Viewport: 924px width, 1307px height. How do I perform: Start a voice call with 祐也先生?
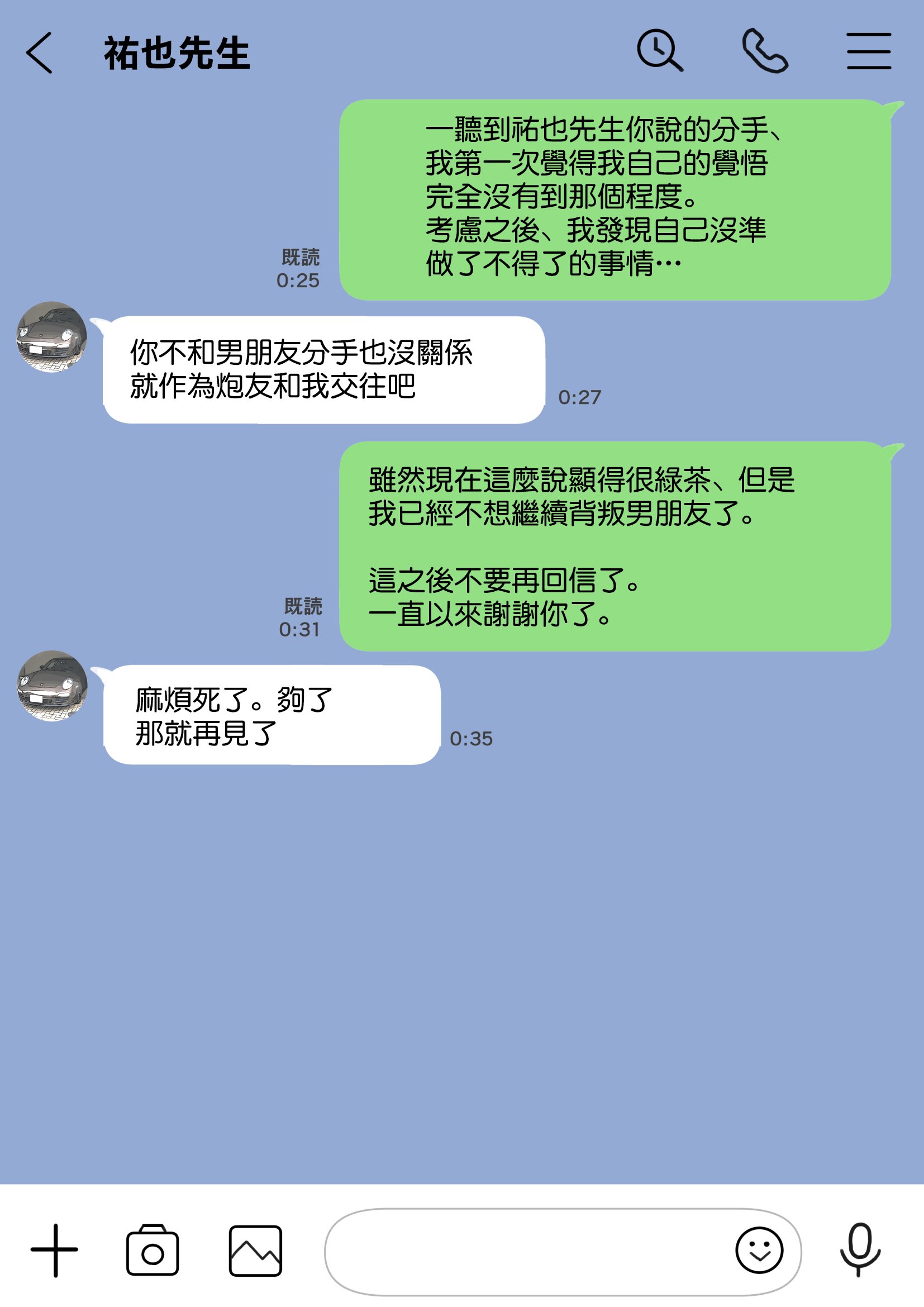[765, 51]
